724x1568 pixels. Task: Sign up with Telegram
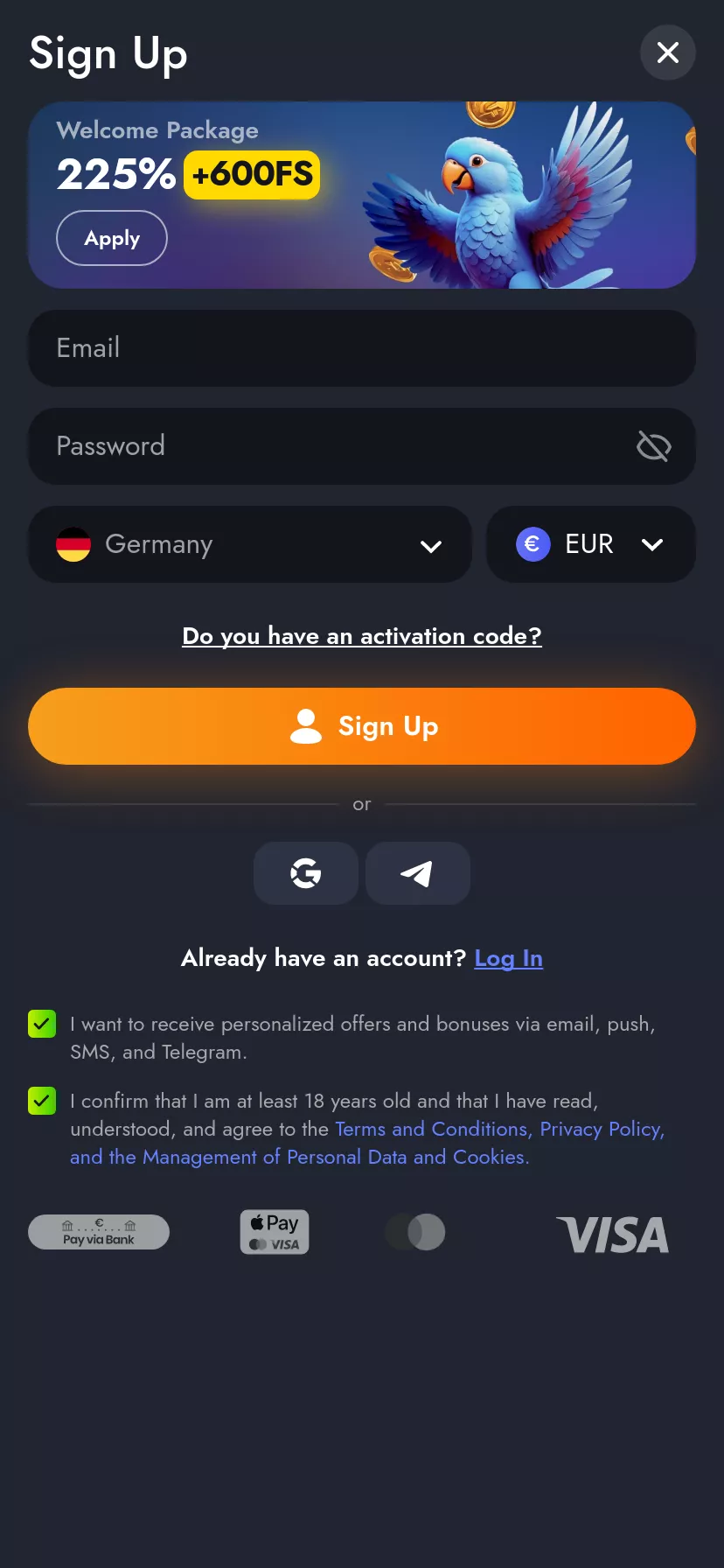(x=417, y=873)
